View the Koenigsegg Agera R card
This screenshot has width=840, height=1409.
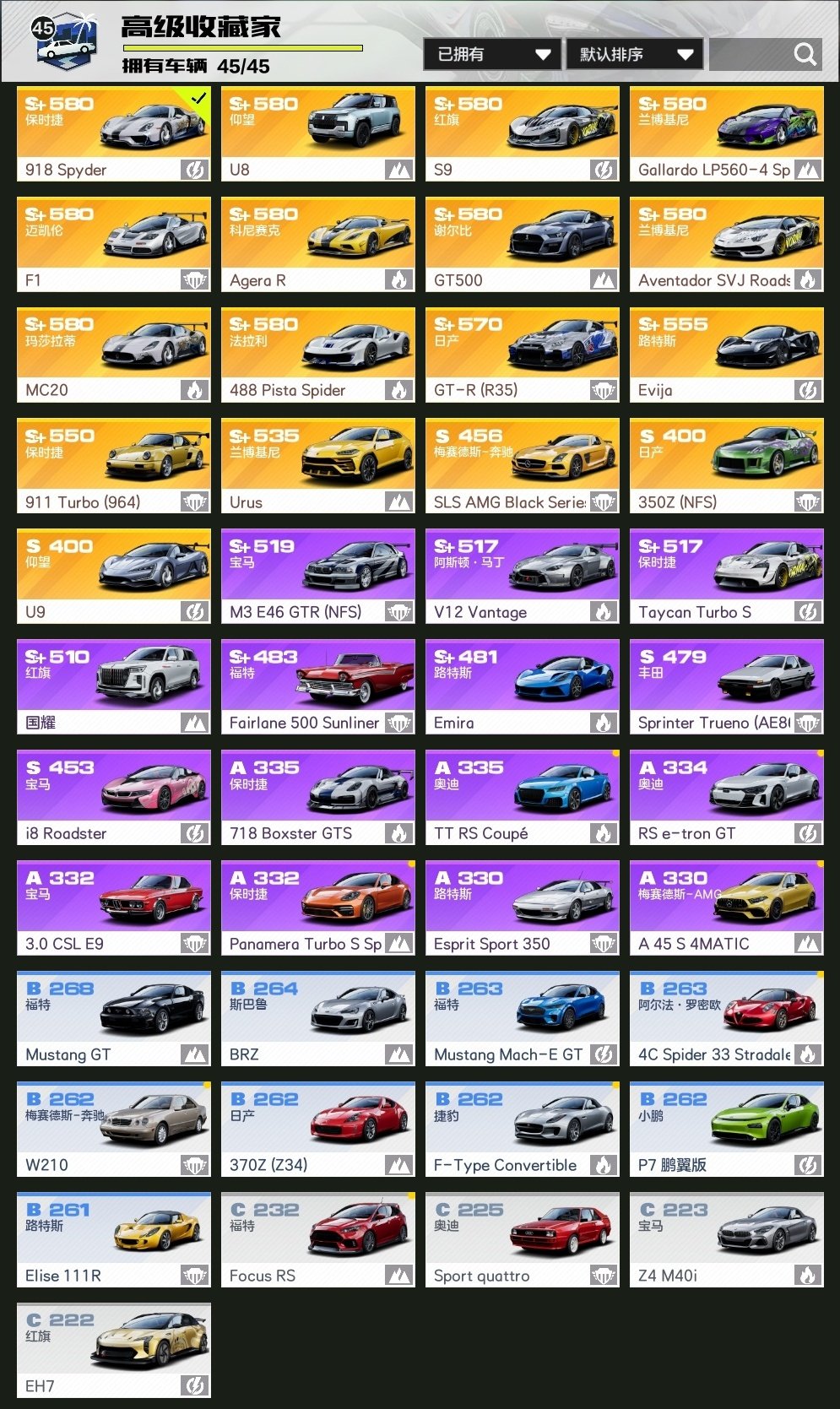(x=318, y=245)
